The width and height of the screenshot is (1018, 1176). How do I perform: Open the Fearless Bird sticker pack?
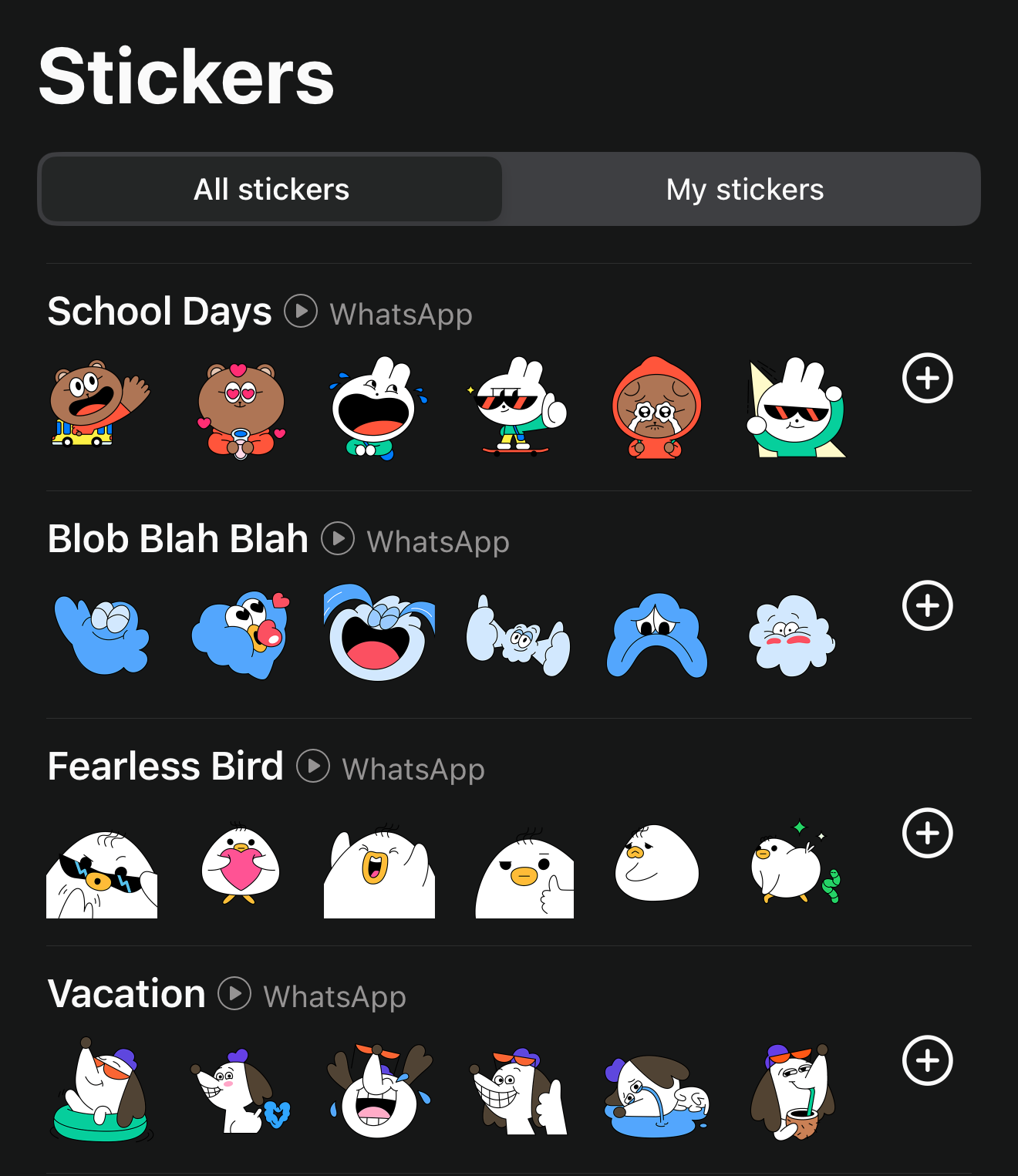pos(165,767)
